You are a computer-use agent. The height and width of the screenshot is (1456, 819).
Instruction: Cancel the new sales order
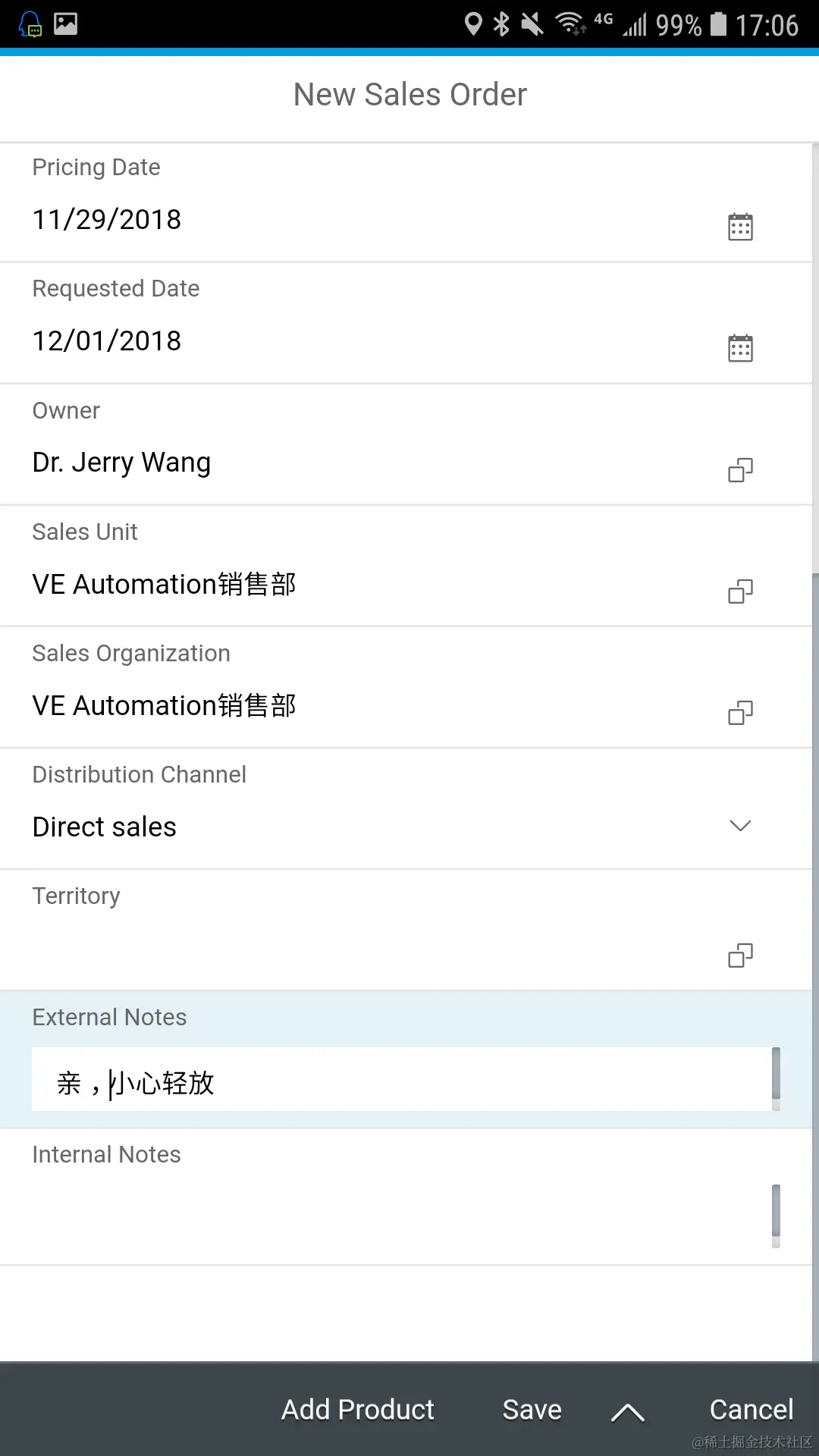751,1410
